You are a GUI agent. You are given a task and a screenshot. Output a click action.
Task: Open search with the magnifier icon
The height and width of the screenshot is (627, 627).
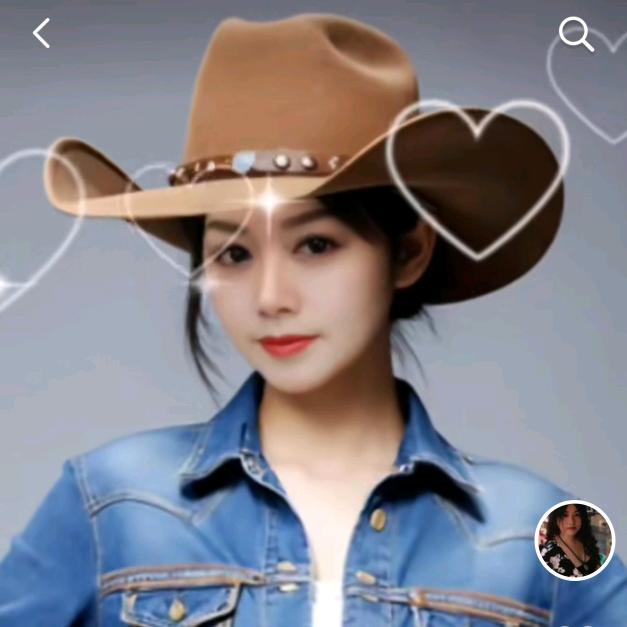pyautogui.click(x=576, y=33)
